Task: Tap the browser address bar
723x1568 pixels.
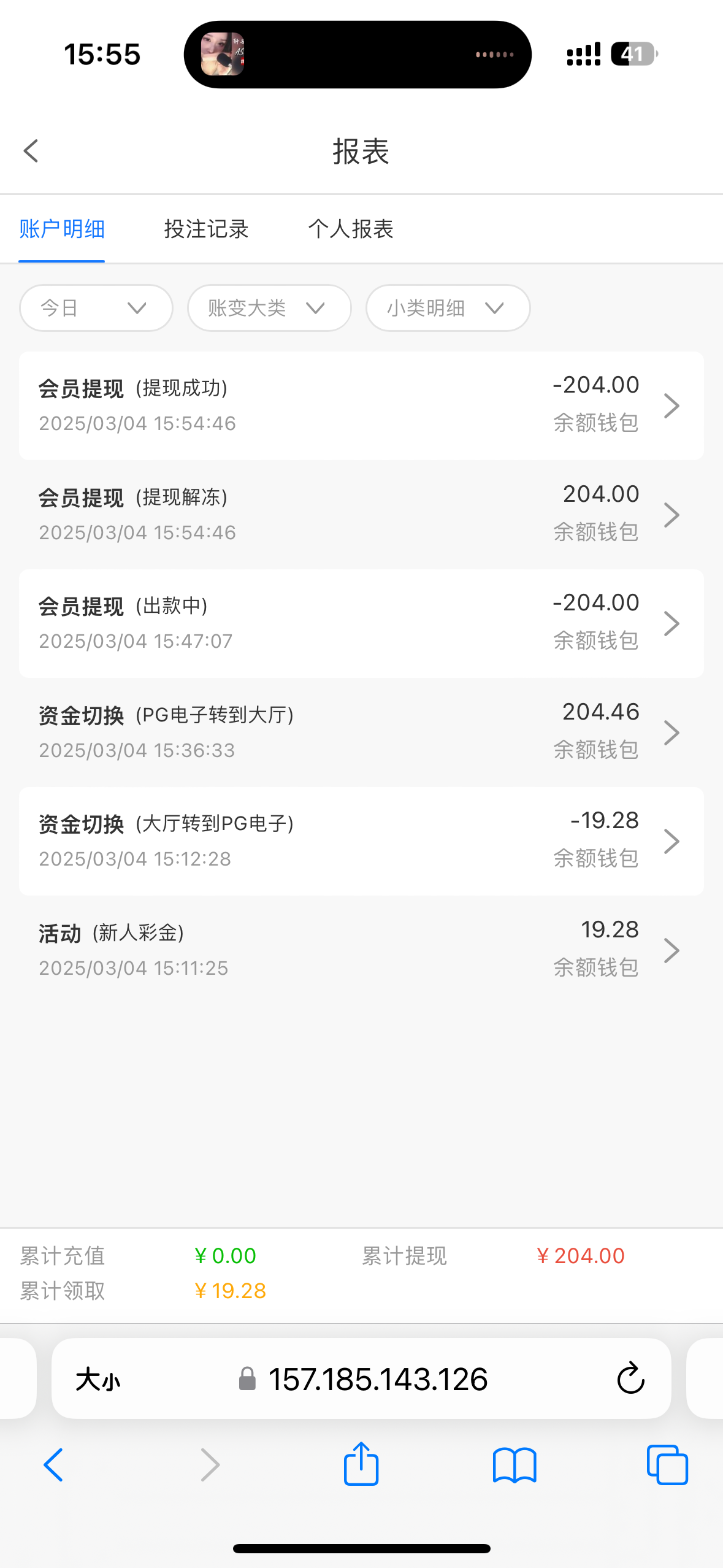Action: coord(362,1379)
